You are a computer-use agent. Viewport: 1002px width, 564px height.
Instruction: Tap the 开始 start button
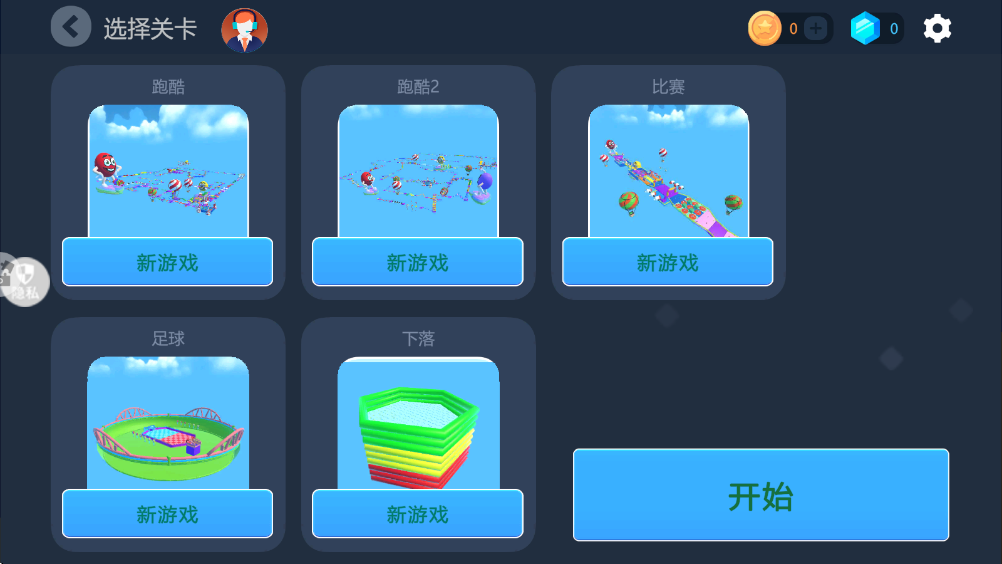coord(760,496)
